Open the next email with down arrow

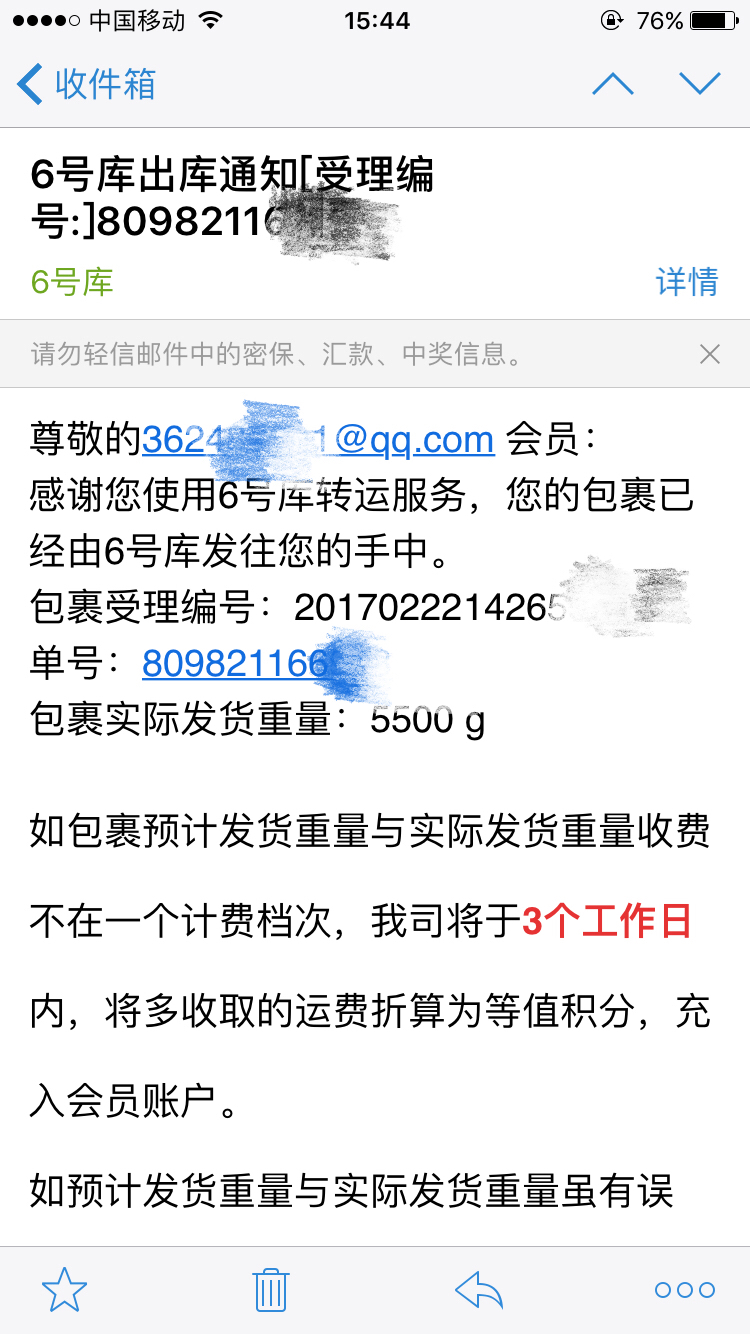tap(700, 84)
